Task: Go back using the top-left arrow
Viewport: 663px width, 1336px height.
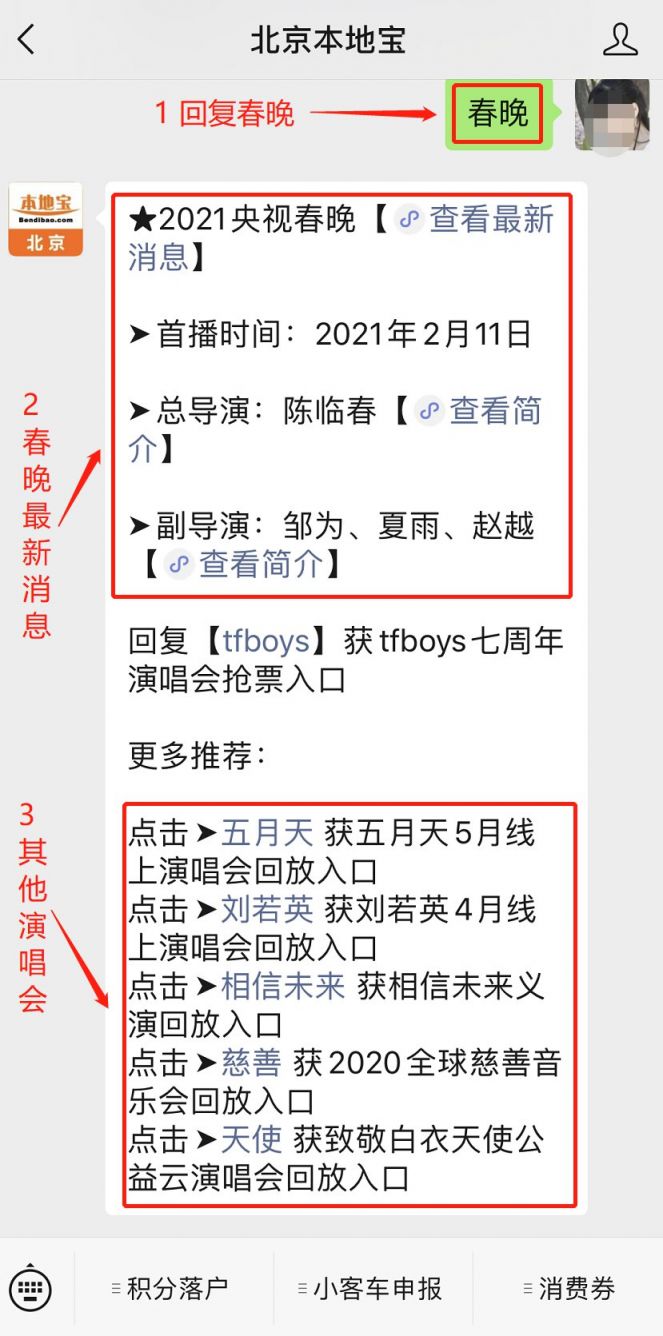Action: [x=27, y=40]
